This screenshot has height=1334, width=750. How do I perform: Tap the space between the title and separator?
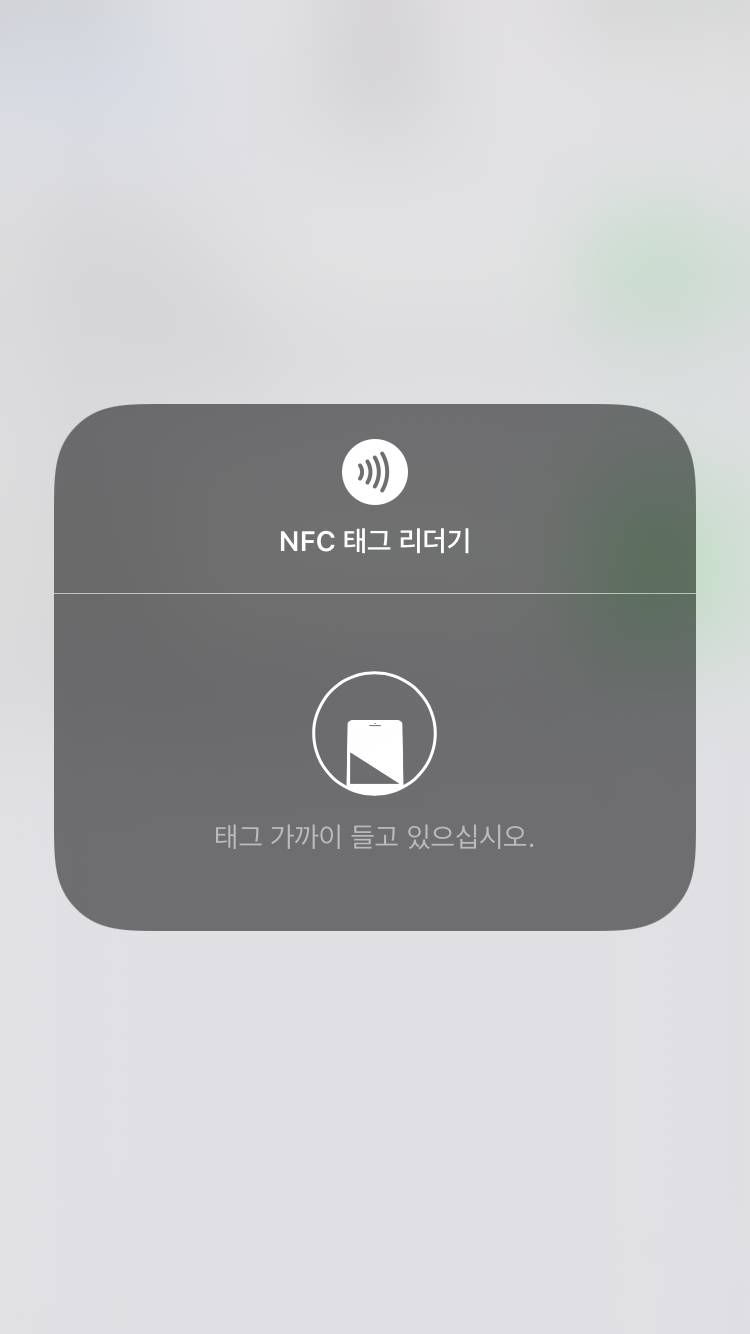[x=375, y=570]
